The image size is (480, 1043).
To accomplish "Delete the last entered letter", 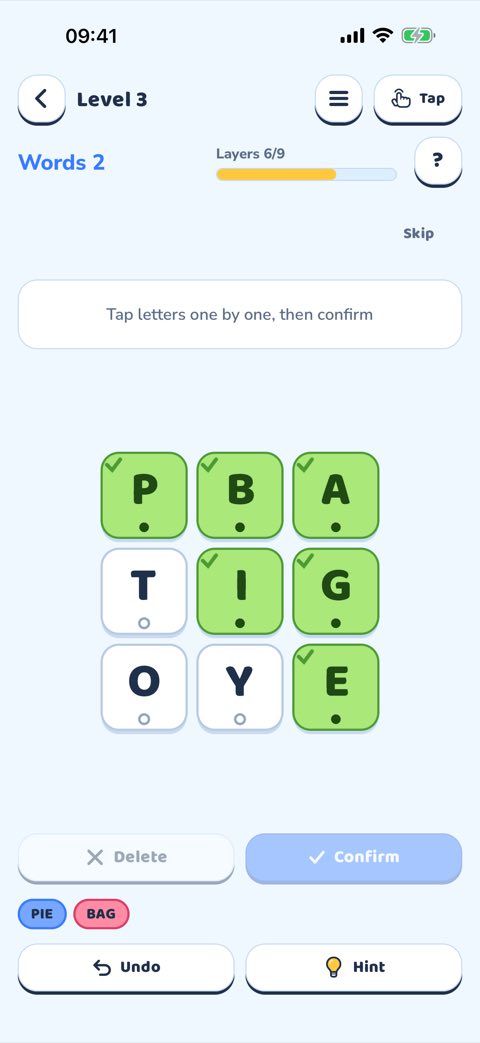I will point(126,857).
